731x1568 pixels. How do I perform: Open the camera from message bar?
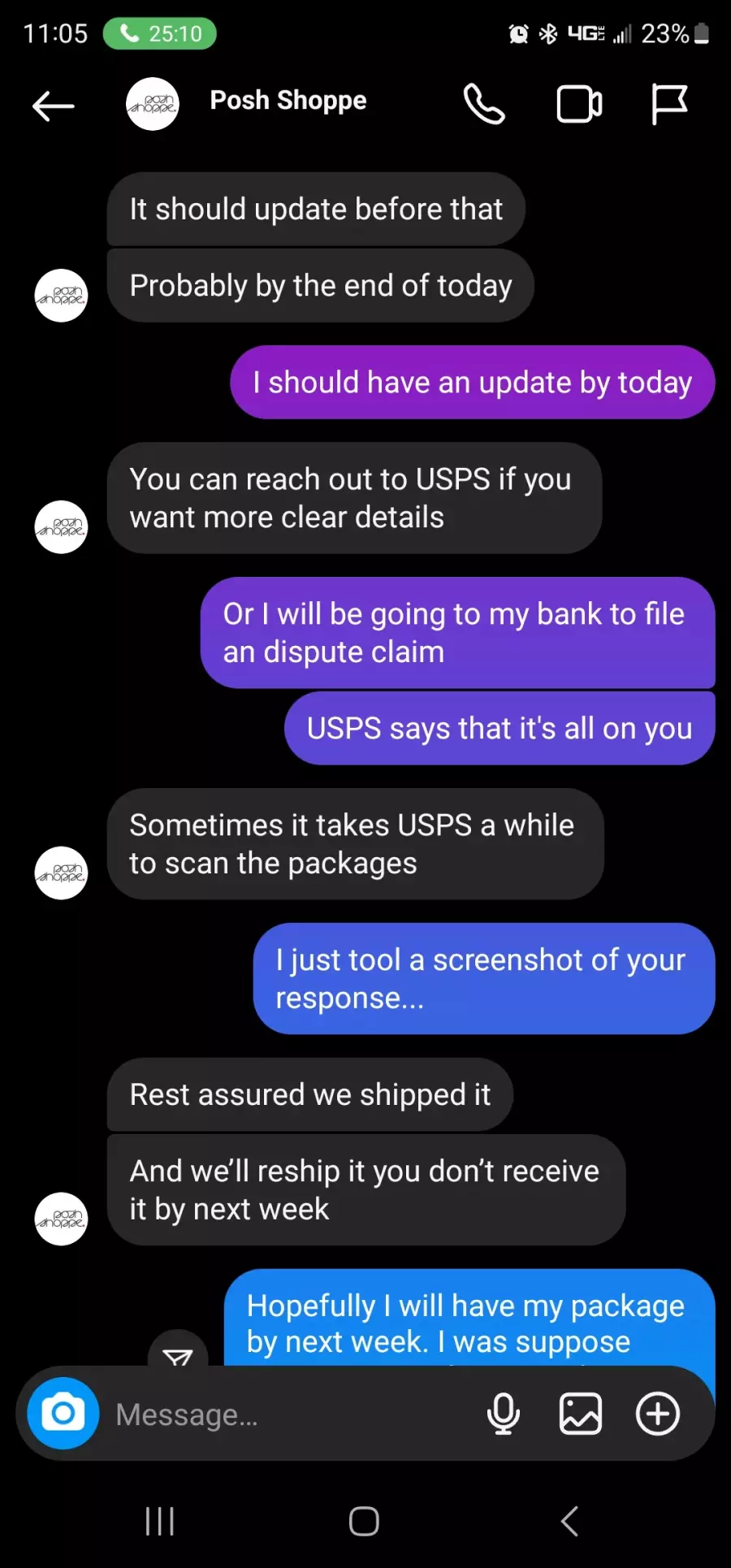(x=63, y=1414)
